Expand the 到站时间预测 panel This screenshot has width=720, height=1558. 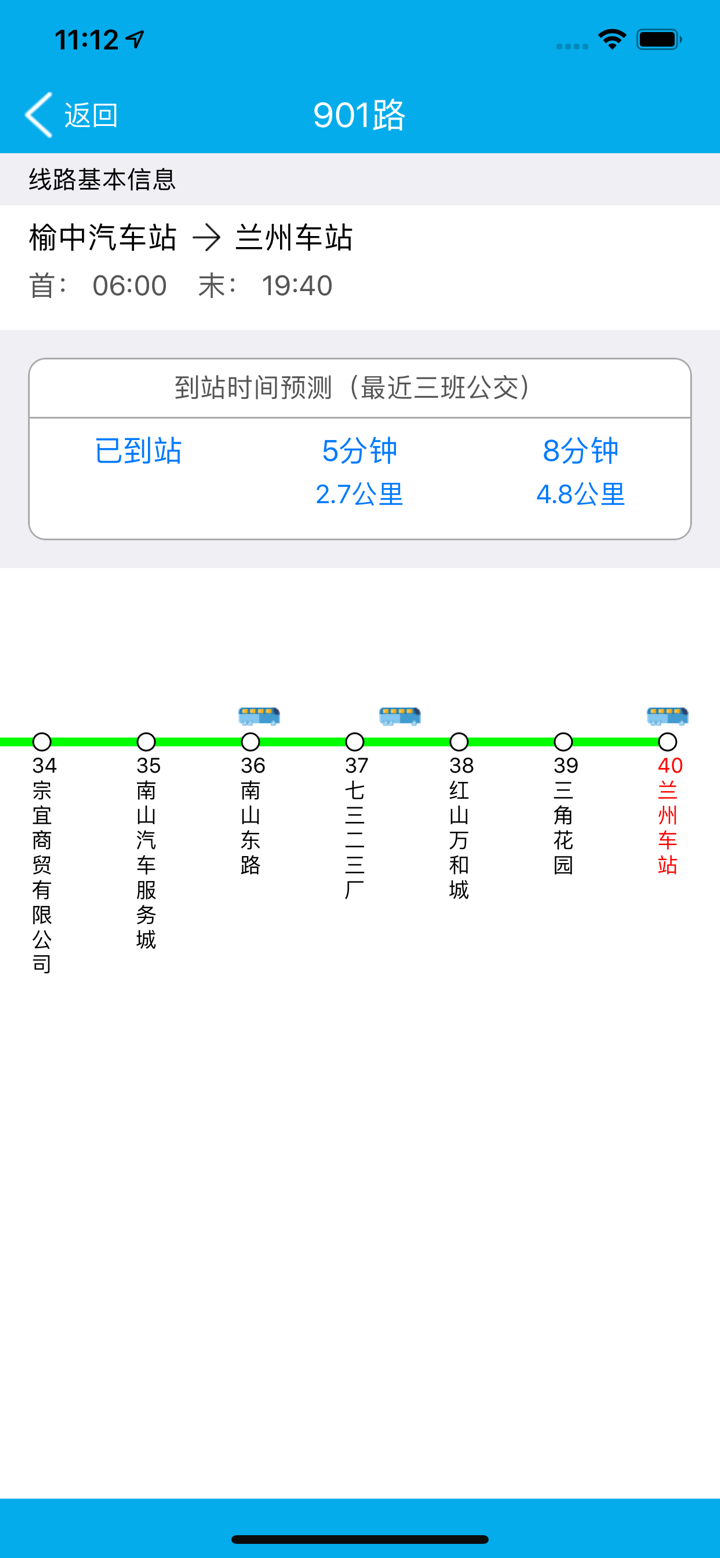(x=360, y=386)
